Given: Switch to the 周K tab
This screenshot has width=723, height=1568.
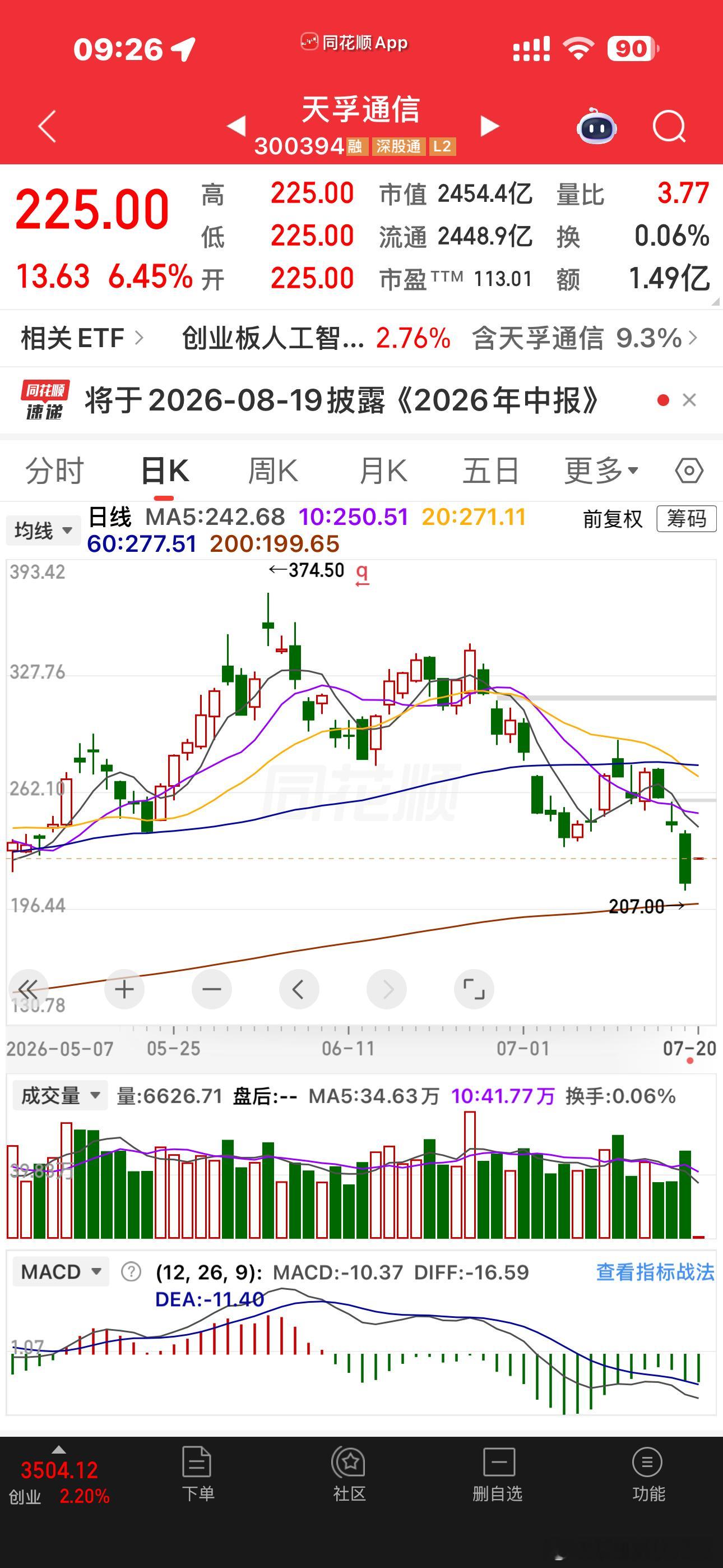Looking at the screenshot, I should (x=272, y=471).
